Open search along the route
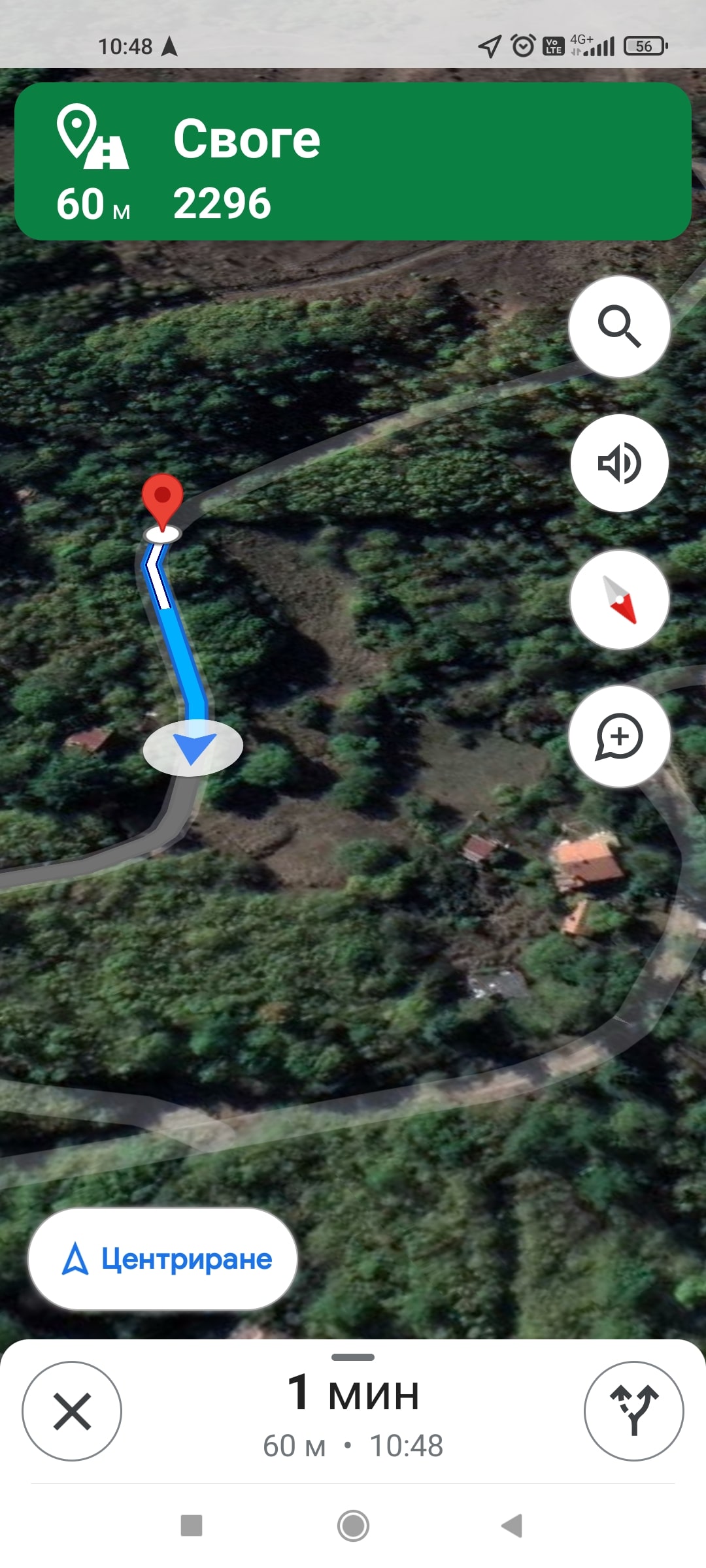Screen dimensions: 706x1568 point(619,325)
